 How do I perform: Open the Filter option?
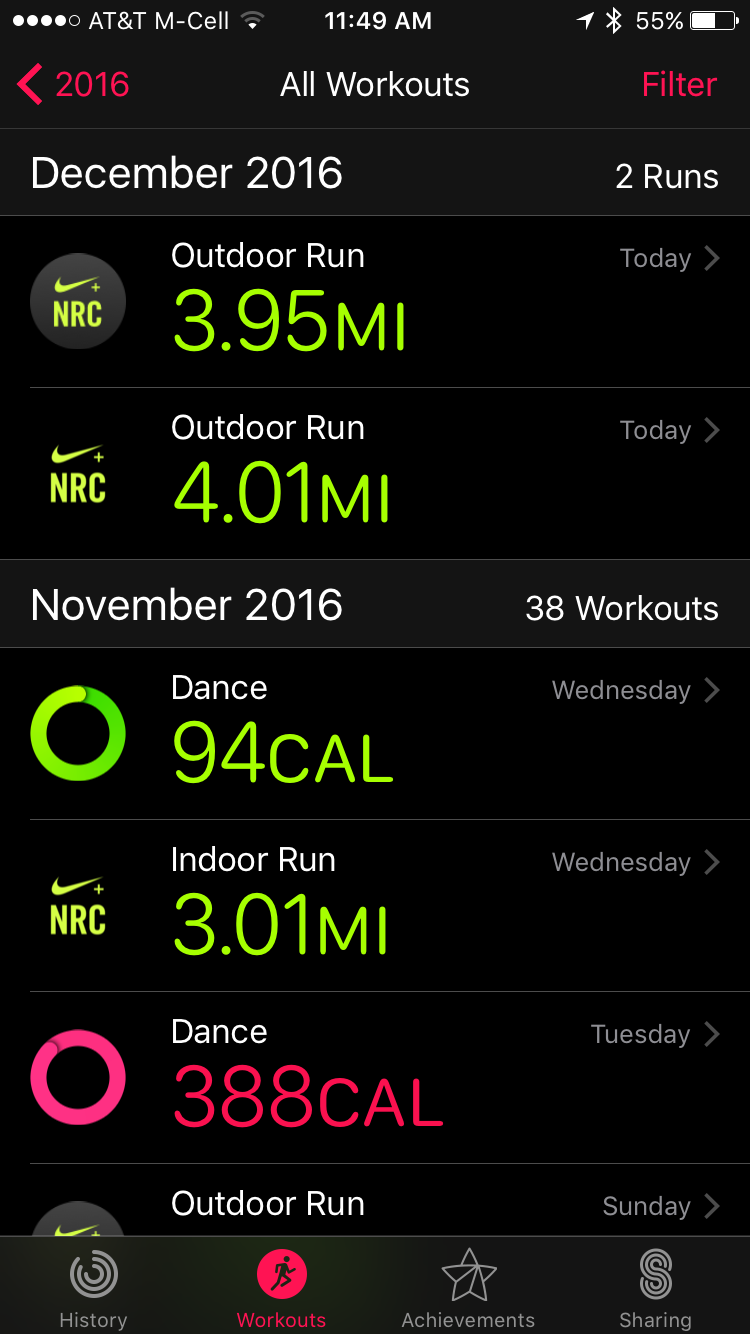click(x=679, y=85)
